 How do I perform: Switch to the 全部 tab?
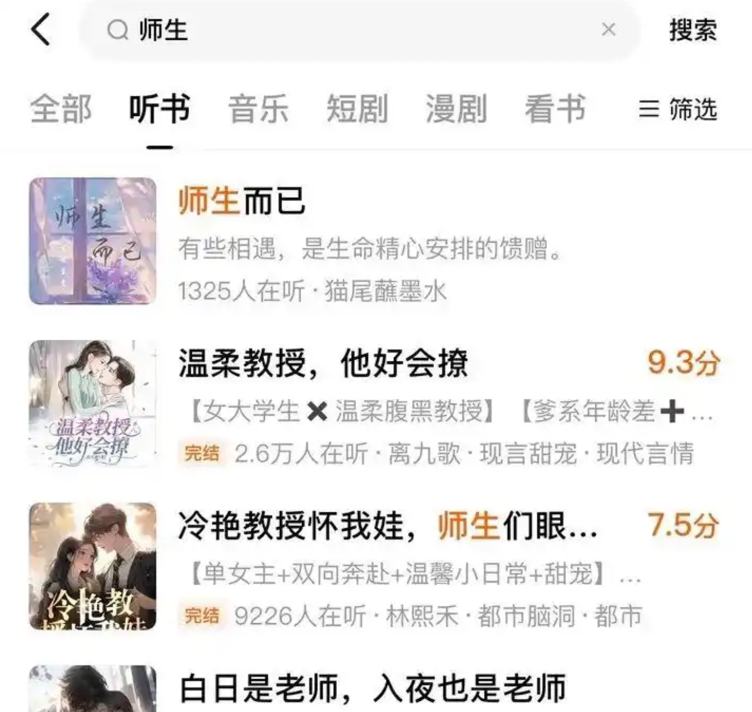pyautogui.click(x=61, y=109)
